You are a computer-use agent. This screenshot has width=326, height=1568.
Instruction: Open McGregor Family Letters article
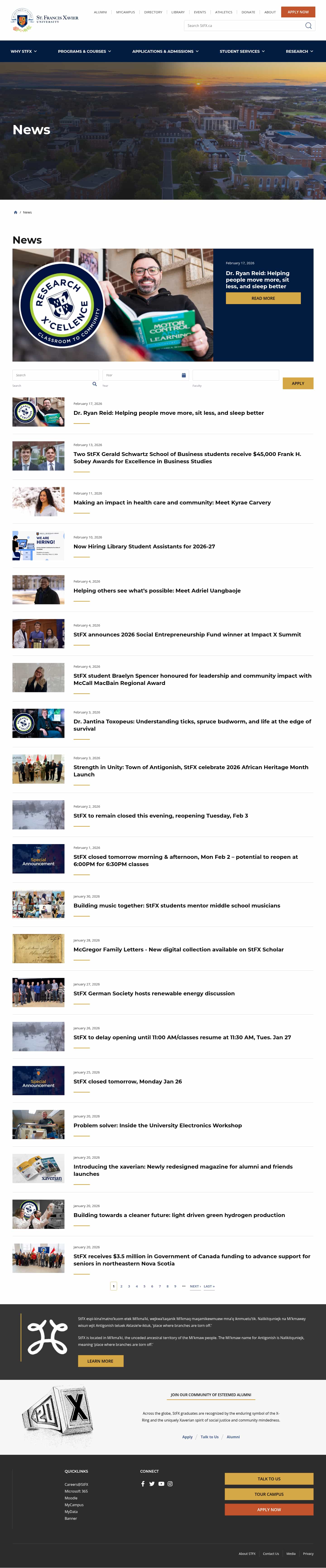(x=178, y=950)
